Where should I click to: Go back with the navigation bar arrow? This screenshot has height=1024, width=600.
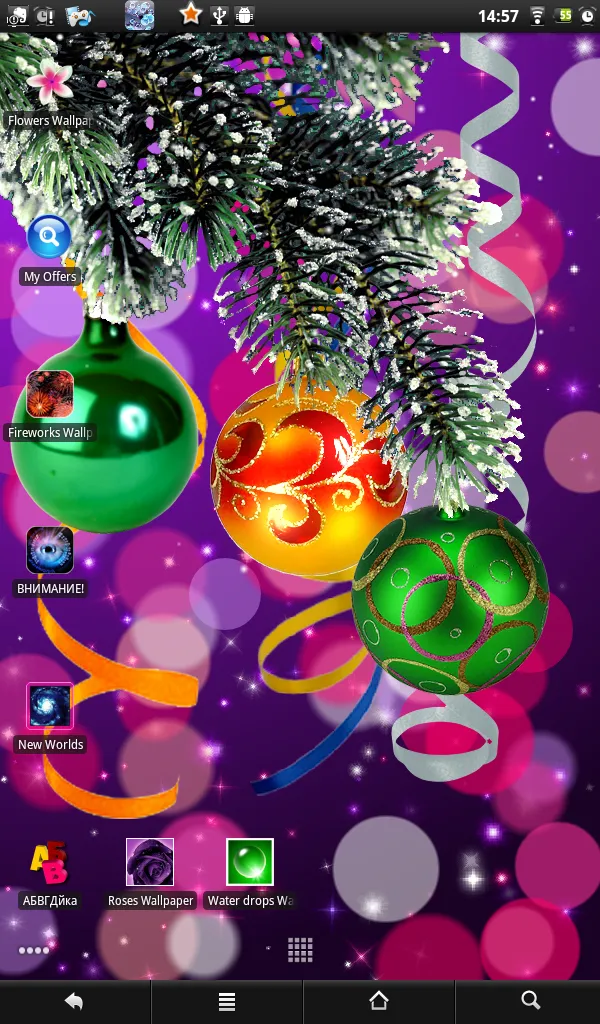click(x=74, y=1001)
